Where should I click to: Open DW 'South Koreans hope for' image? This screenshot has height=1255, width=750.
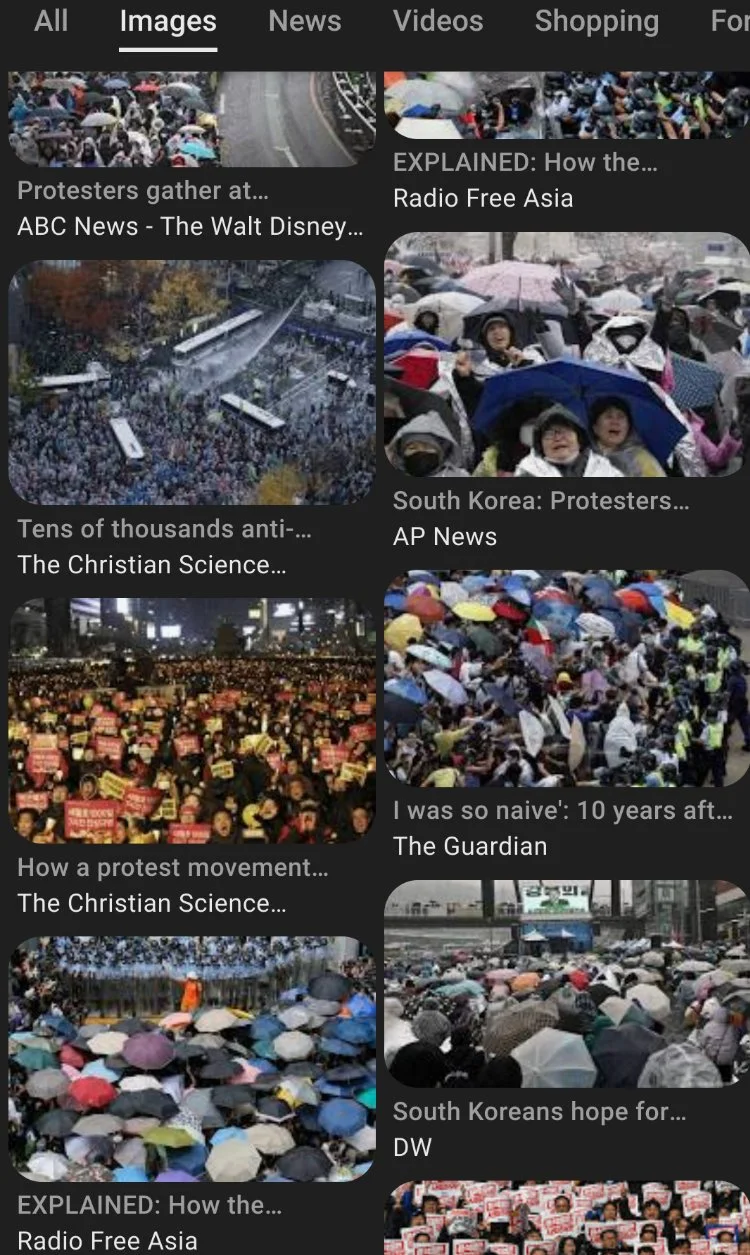pos(566,984)
